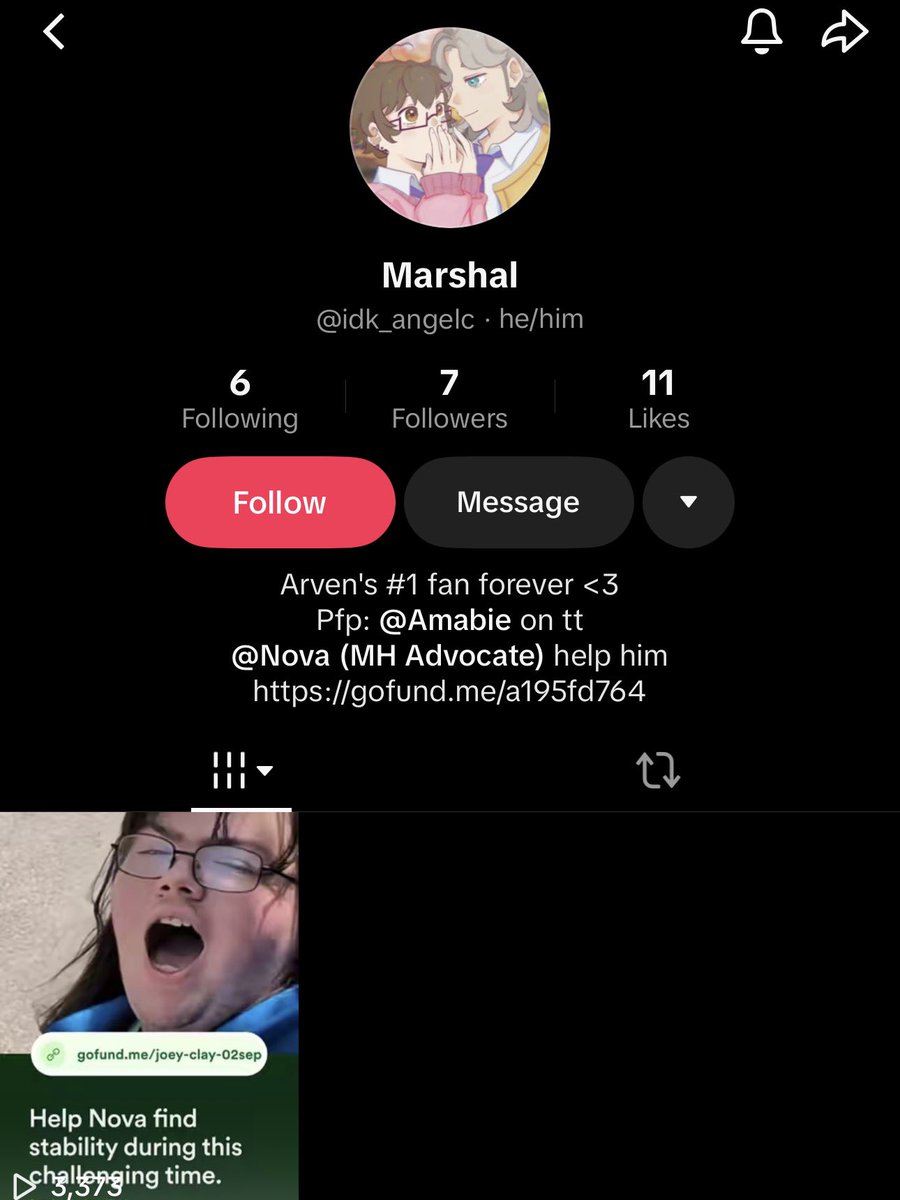Message Marshal
The width and height of the screenshot is (900, 1200).
(x=518, y=502)
